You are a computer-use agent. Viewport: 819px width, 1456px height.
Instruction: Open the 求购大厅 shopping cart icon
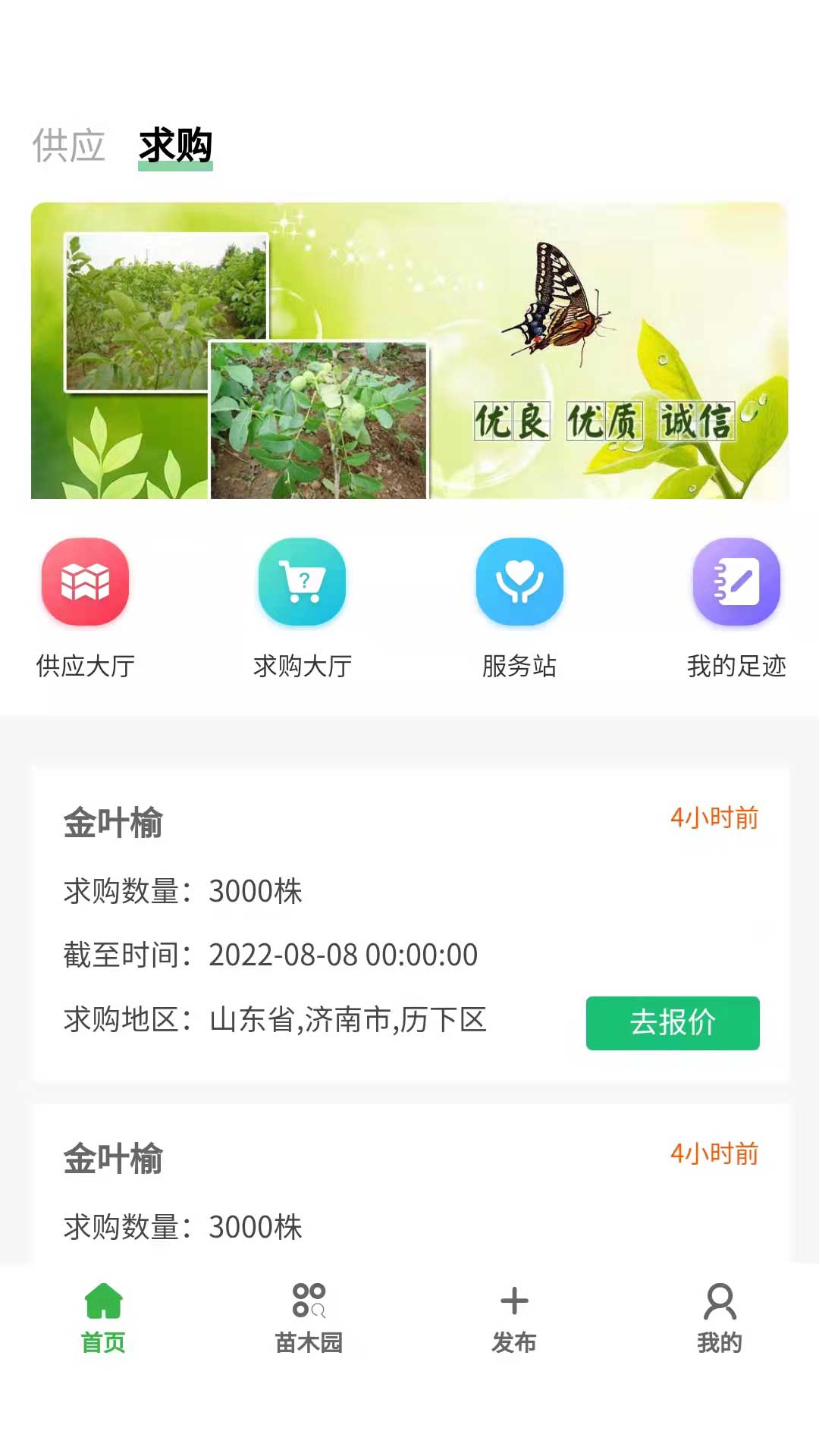point(303,584)
